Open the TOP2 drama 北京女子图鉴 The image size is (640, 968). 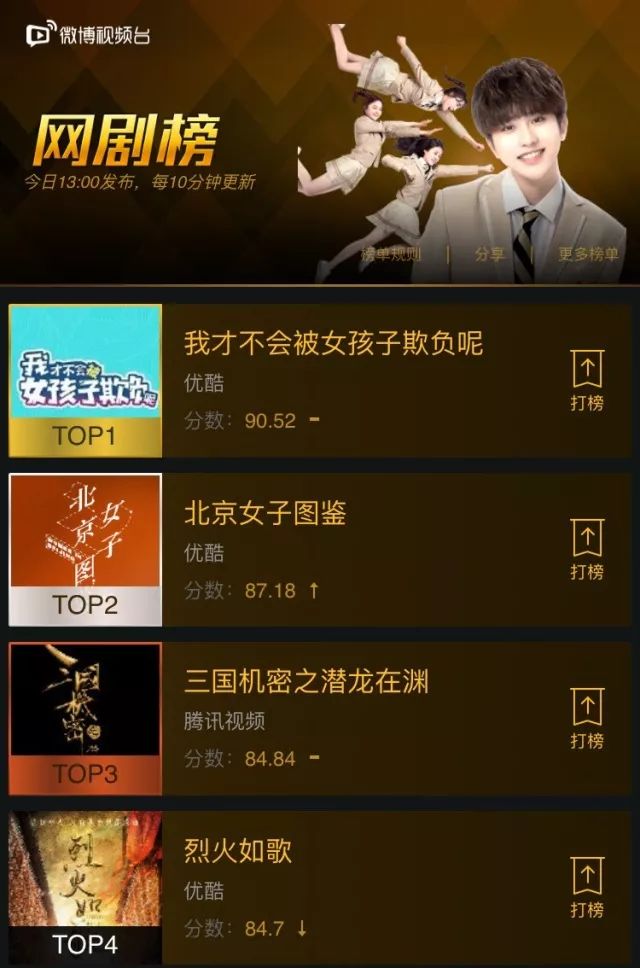(x=265, y=513)
